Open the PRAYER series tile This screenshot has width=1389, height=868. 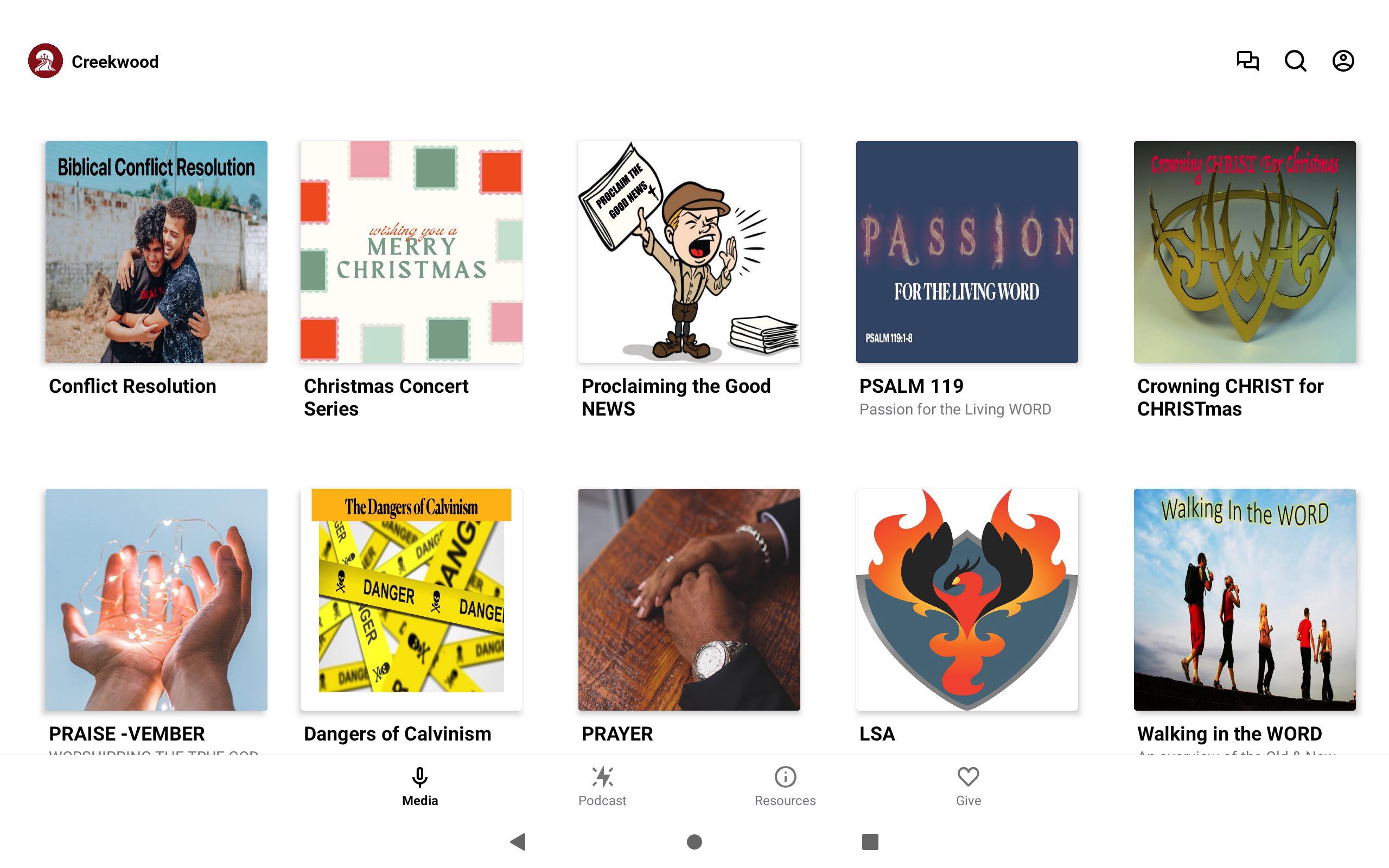coord(689,599)
